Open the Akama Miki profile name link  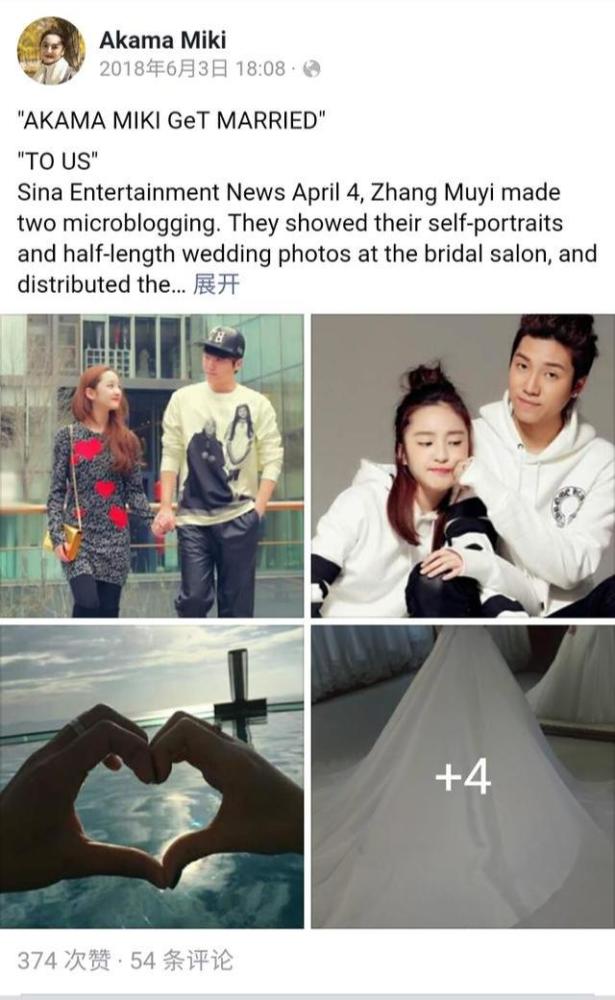click(x=162, y=40)
